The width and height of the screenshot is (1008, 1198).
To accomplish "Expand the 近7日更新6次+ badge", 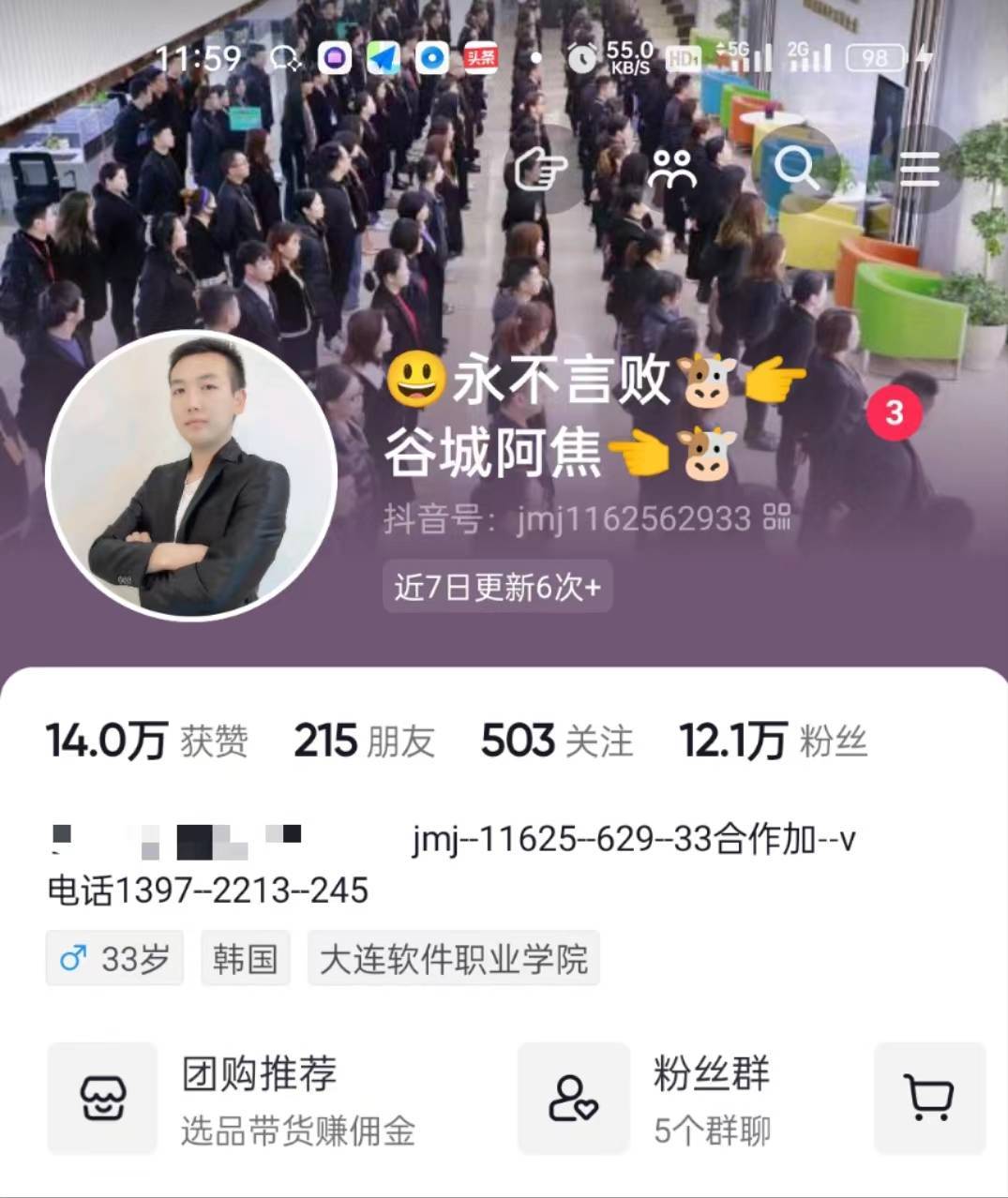I will [495, 585].
